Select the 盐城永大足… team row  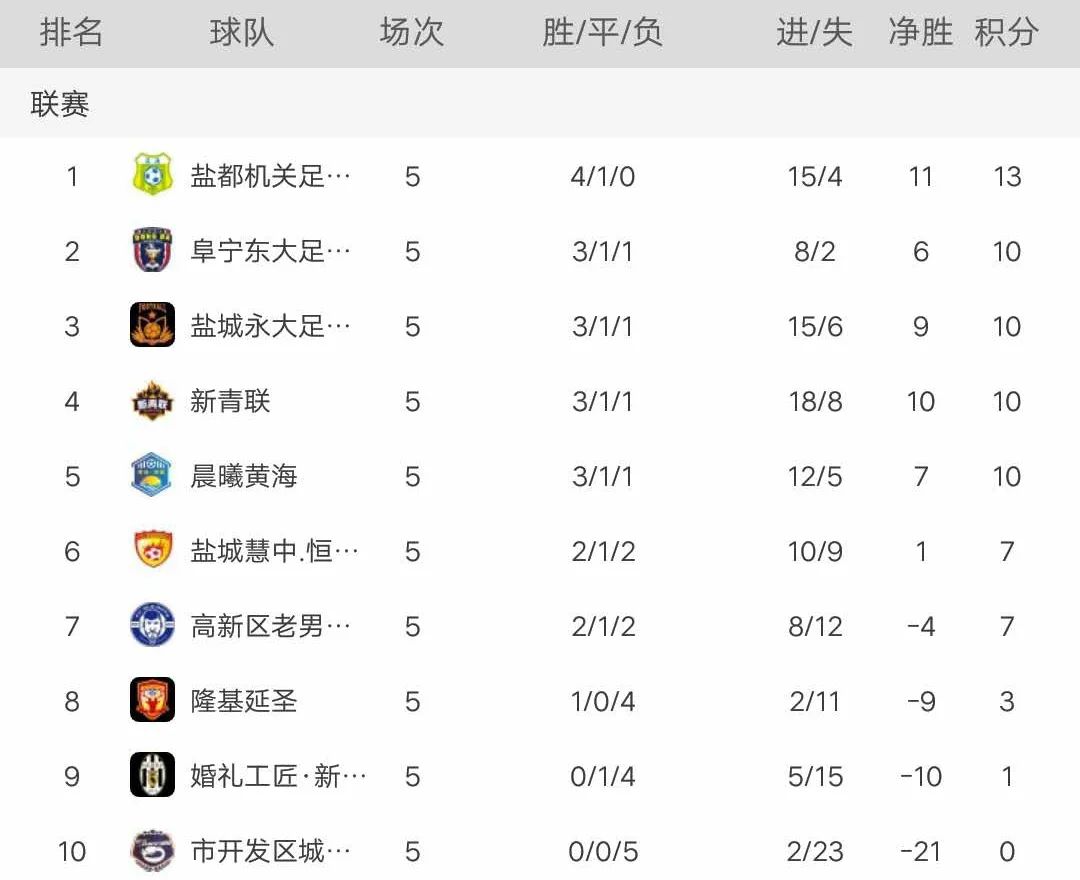pos(270,326)
